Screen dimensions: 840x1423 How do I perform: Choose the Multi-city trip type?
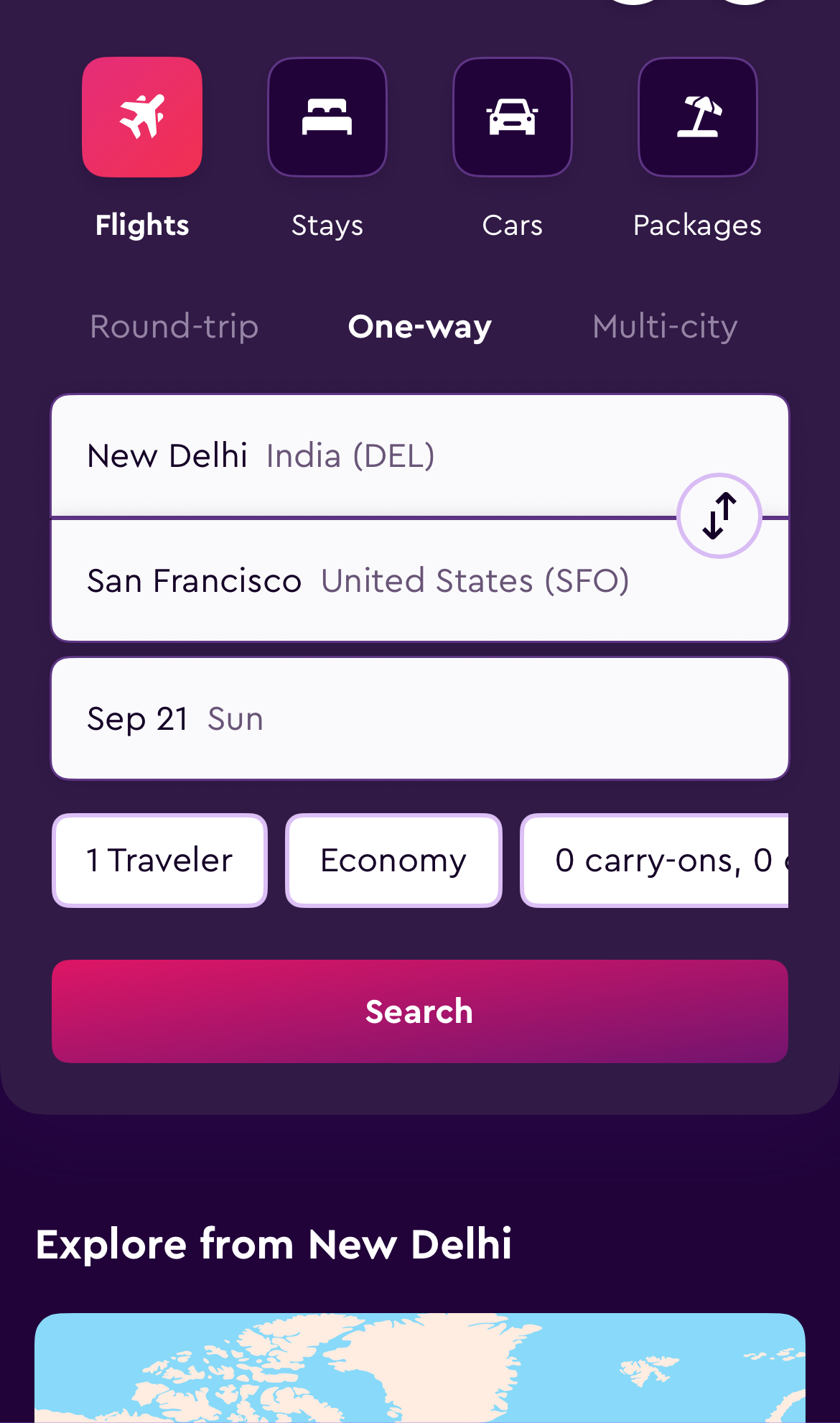666,327
